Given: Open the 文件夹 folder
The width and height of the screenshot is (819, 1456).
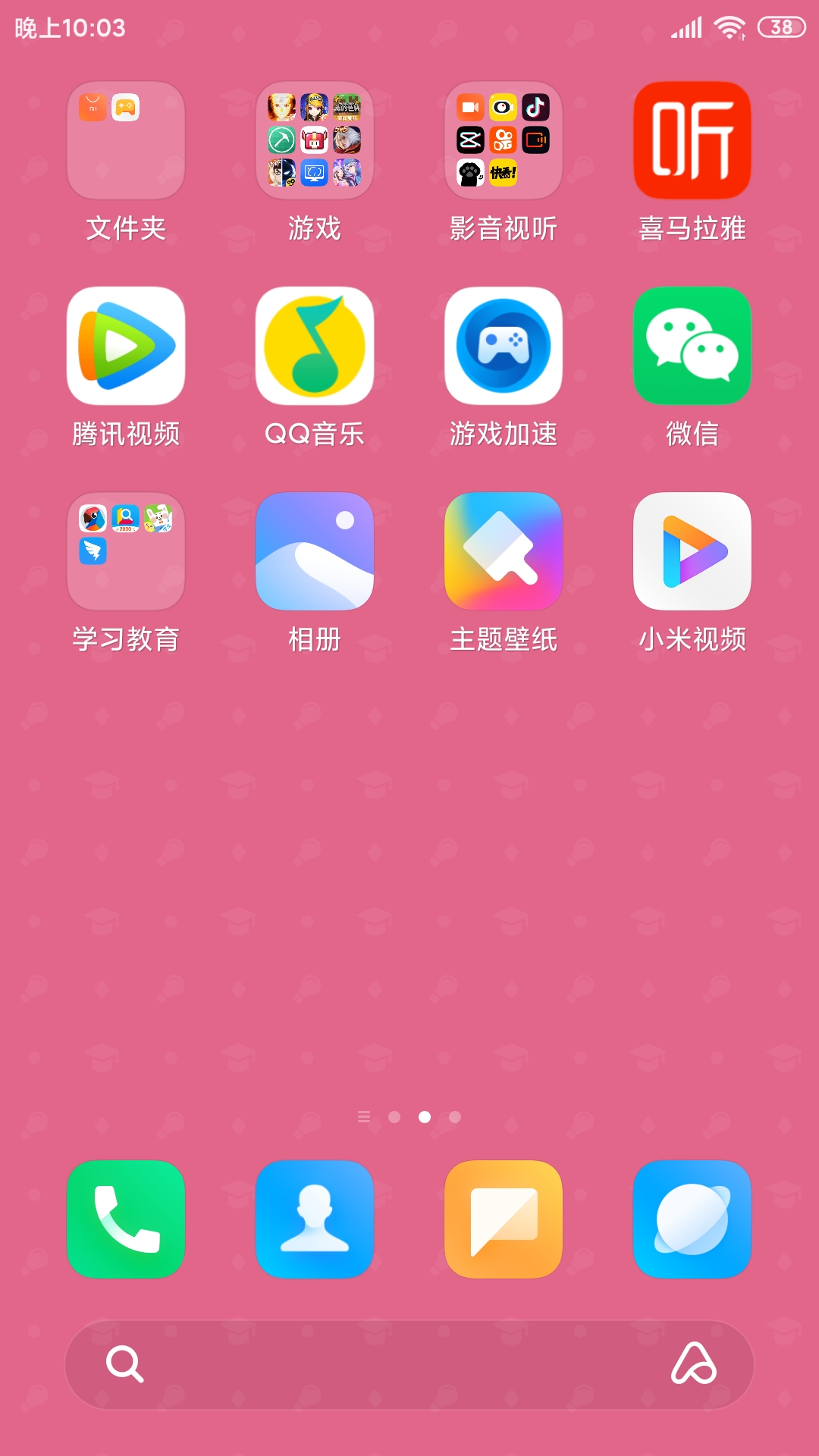Looking at the screenshot, I should pyautogui.click(x=126, y=141).
